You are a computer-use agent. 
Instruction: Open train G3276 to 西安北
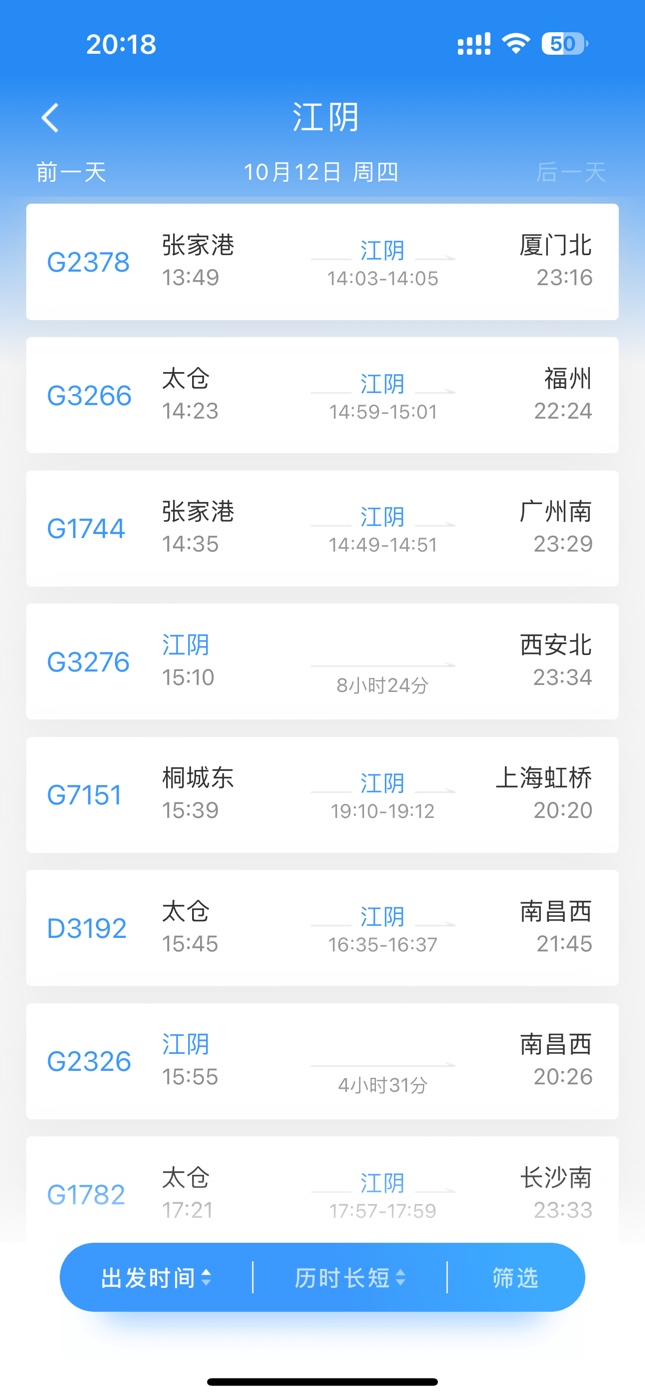322,661
